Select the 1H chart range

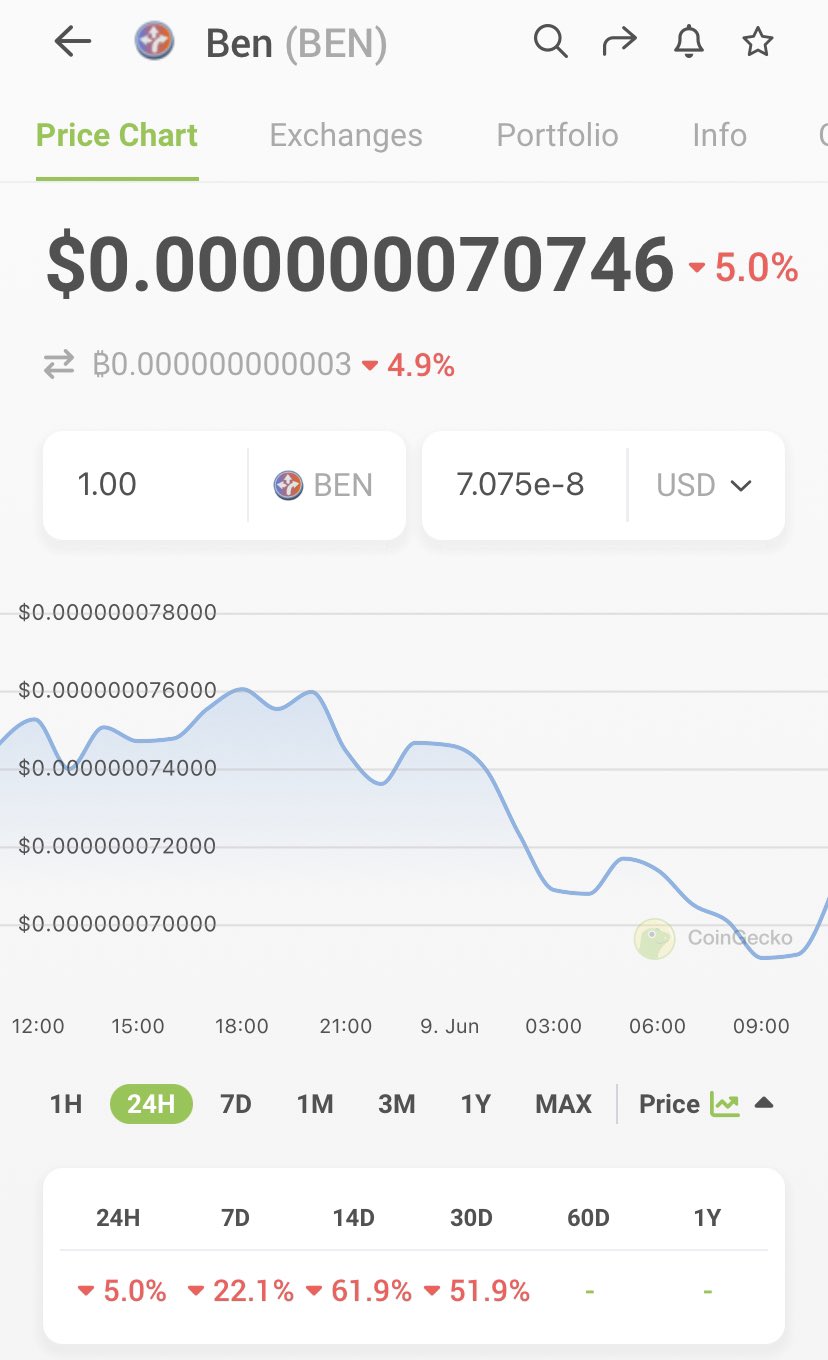(66, 1104)
